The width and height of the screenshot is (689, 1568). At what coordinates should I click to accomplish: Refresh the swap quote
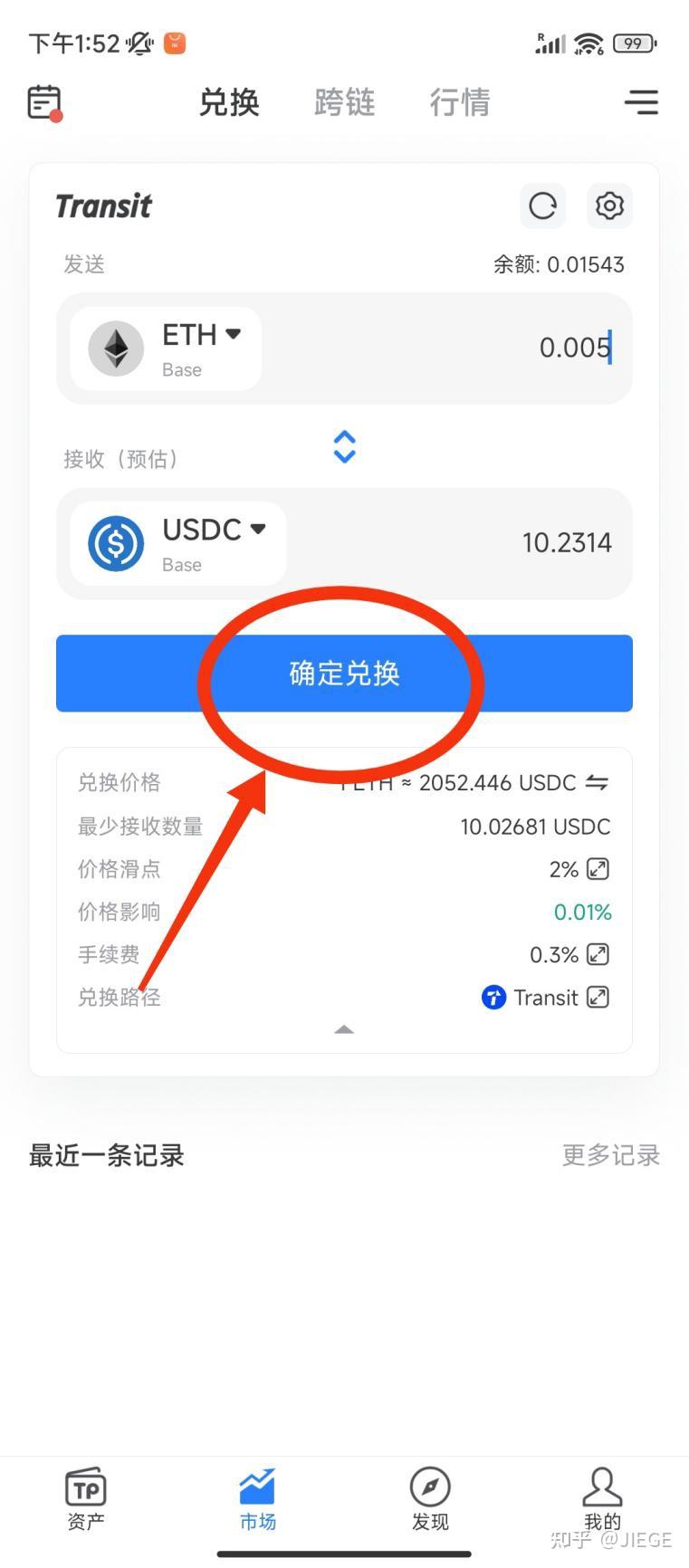coord(541,206)
